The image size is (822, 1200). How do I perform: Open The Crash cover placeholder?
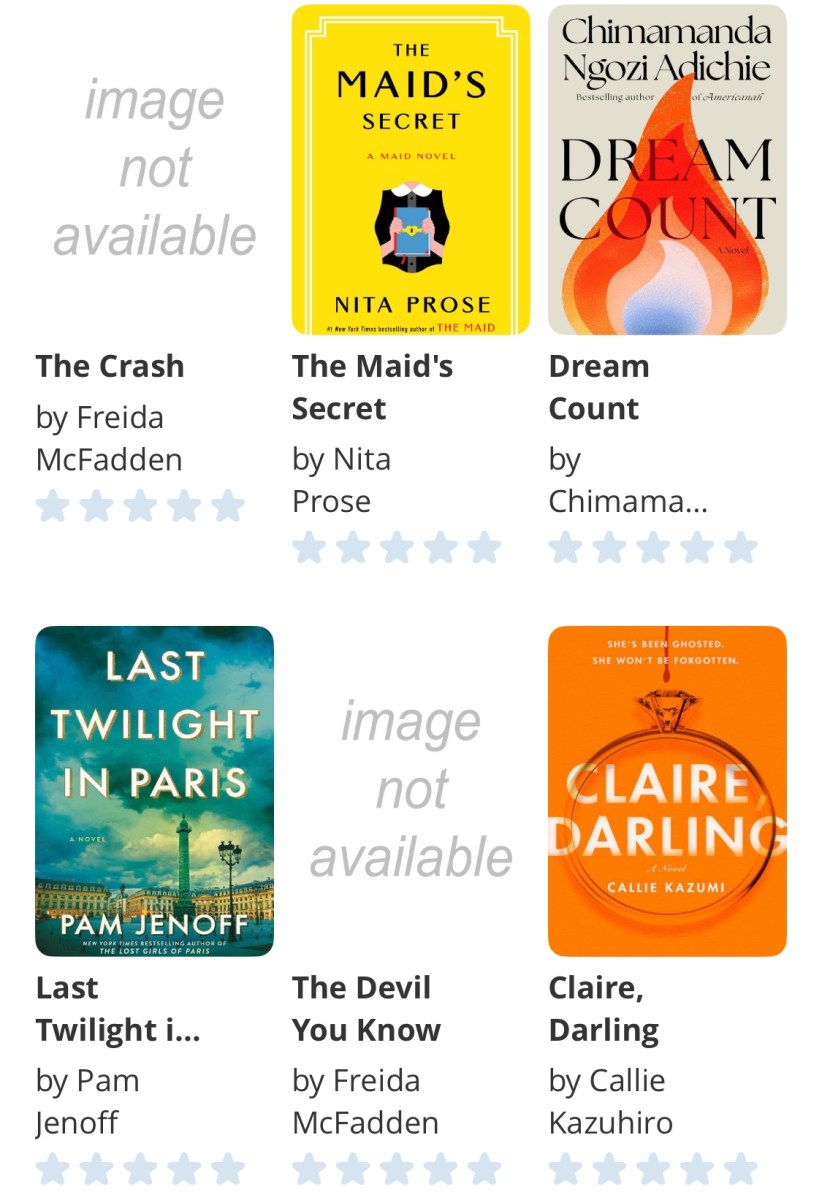click(154, 169)
